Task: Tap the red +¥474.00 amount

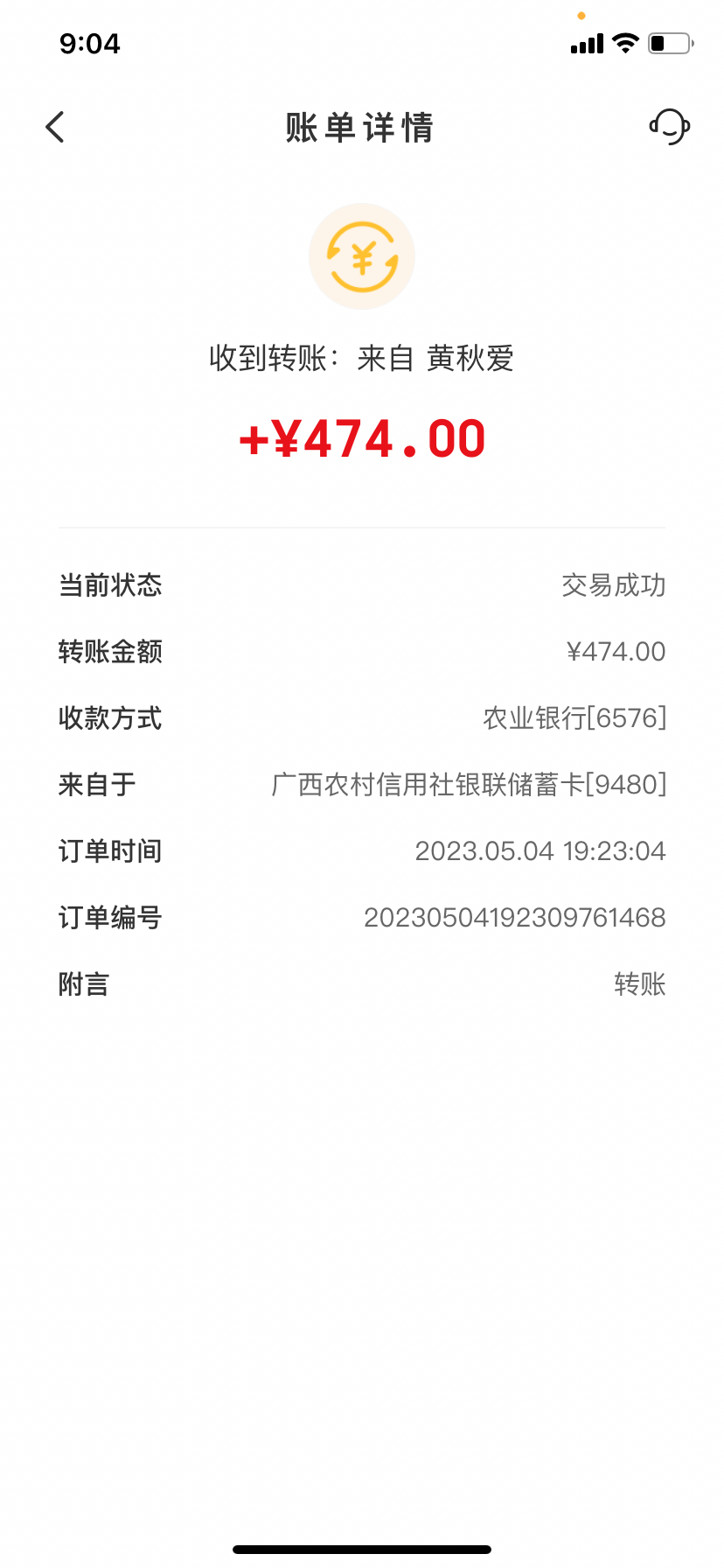Action: [x=362, y=437]
